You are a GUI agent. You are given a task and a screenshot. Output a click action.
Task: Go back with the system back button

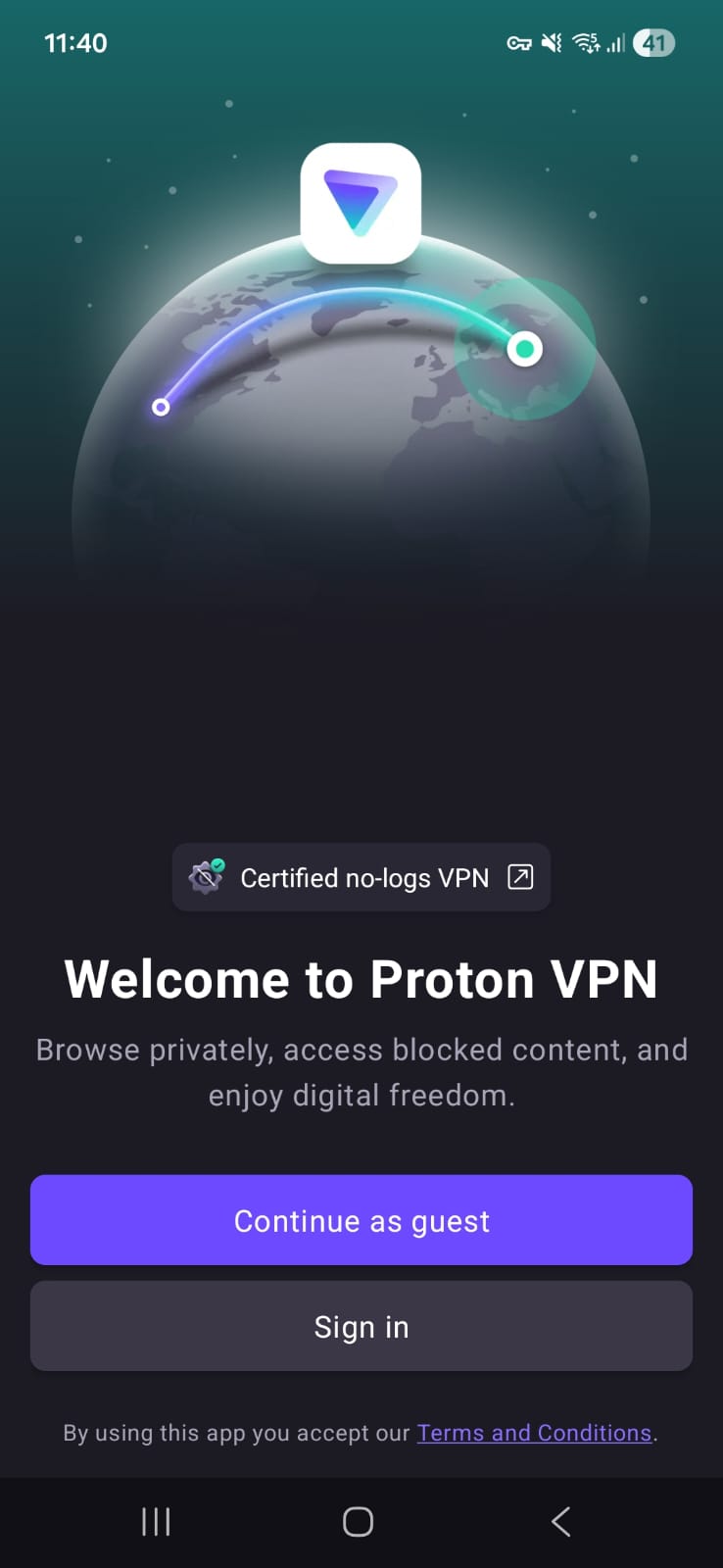[560, 1522]
